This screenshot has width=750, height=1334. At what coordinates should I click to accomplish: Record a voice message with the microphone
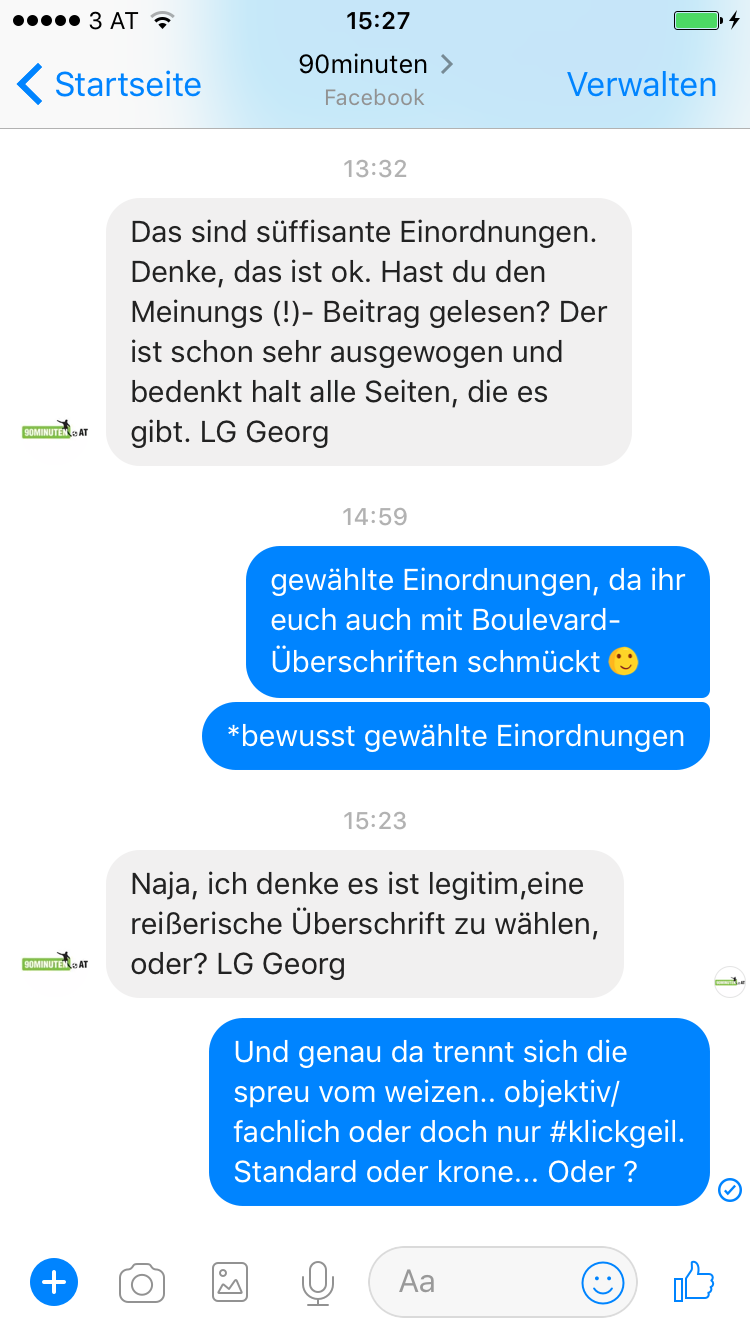click(x=317, y=1282)
